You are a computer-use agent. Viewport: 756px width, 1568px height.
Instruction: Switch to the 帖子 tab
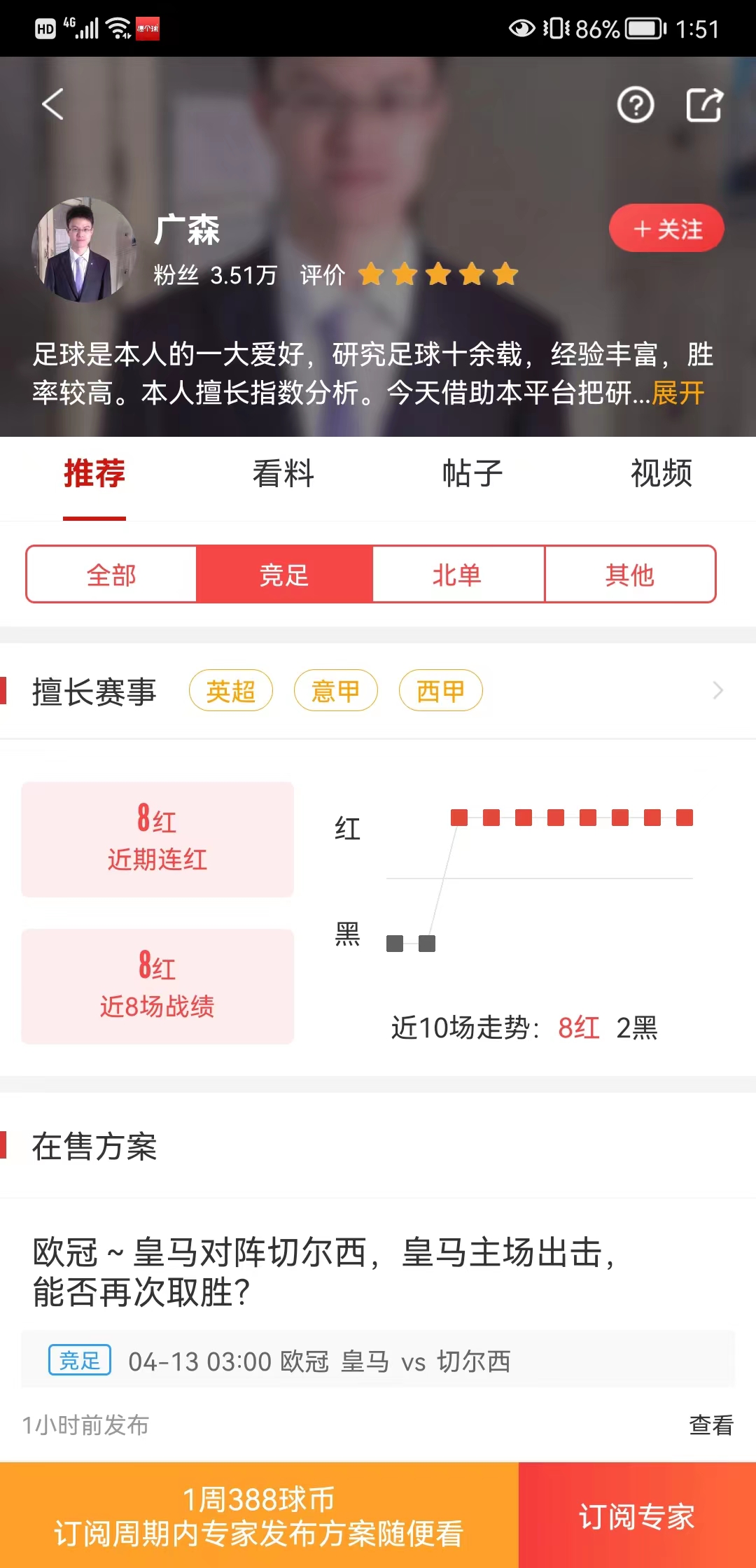pyautogui.click(x=472, y=474)
